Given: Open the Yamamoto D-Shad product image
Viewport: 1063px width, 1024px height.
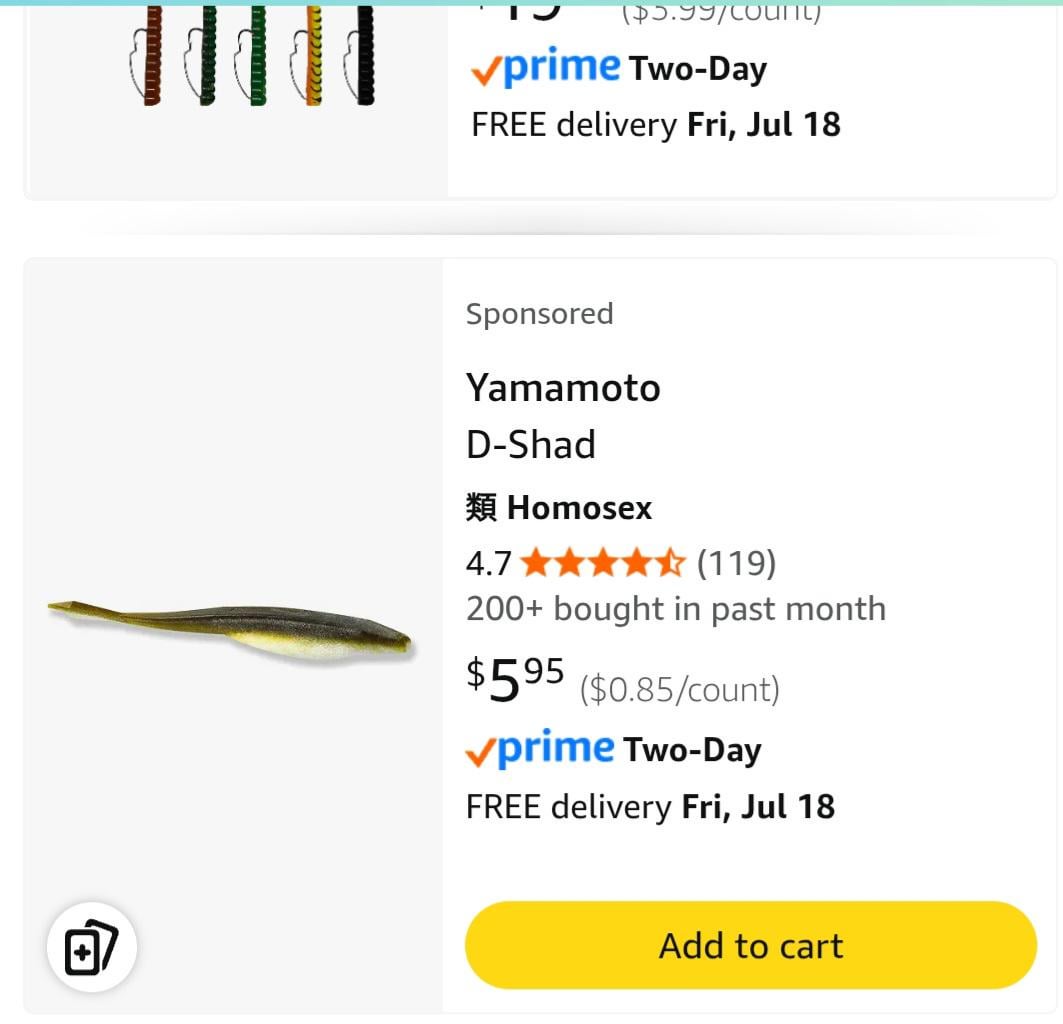Looking at the screenshot, I should [232, 628].
